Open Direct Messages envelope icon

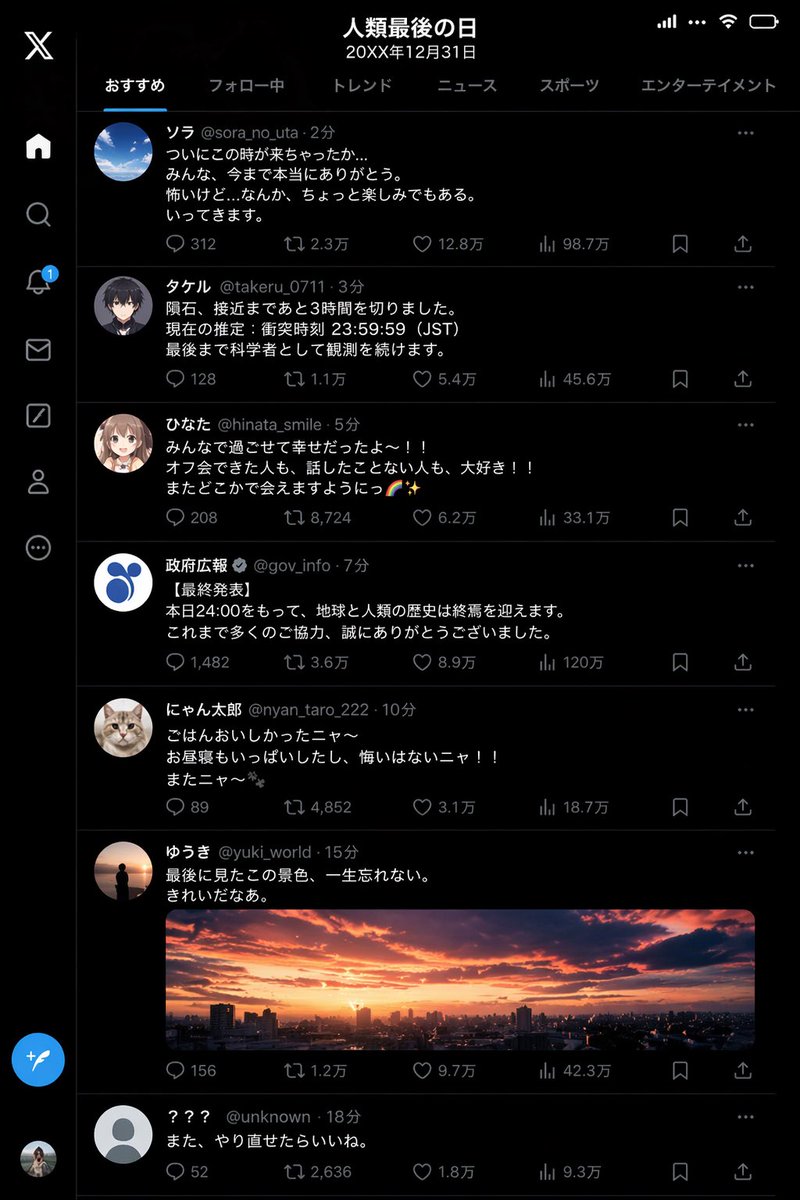pos(38,349)
